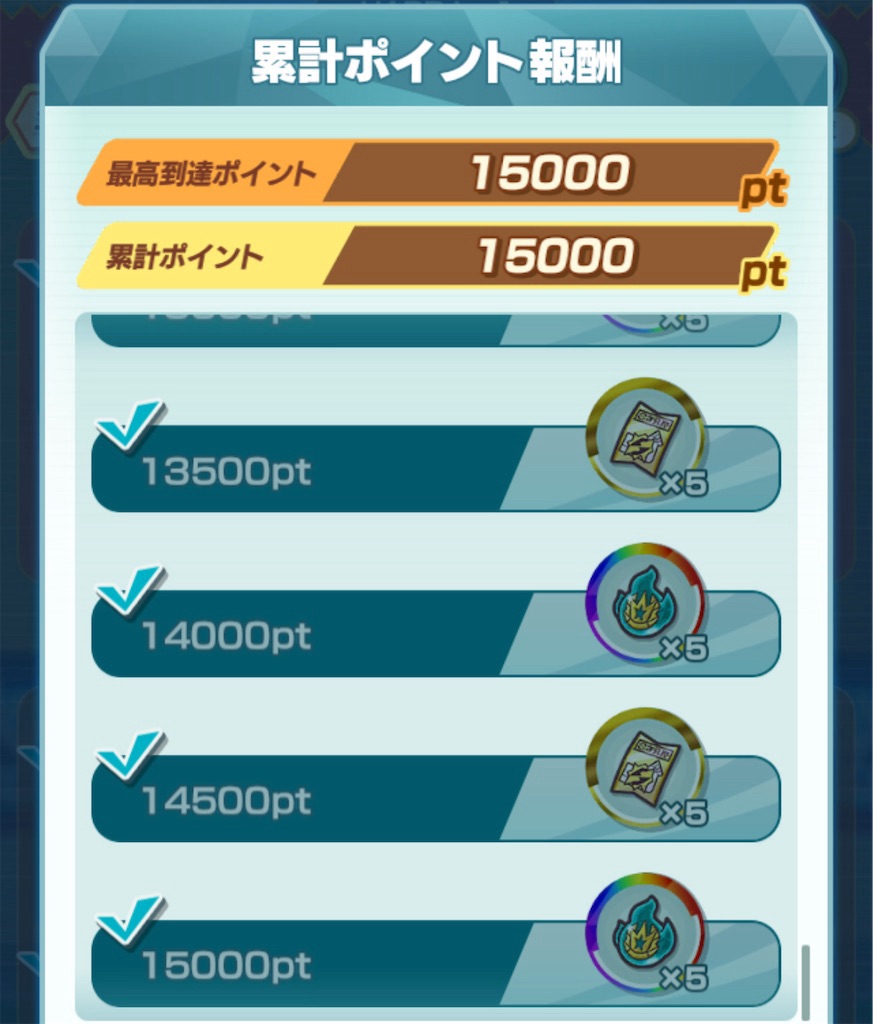The width and height of the screenshot is (873, 1024).
Task: Open the ticket reward item at 14500pt
Action: [x=645, y=766]
